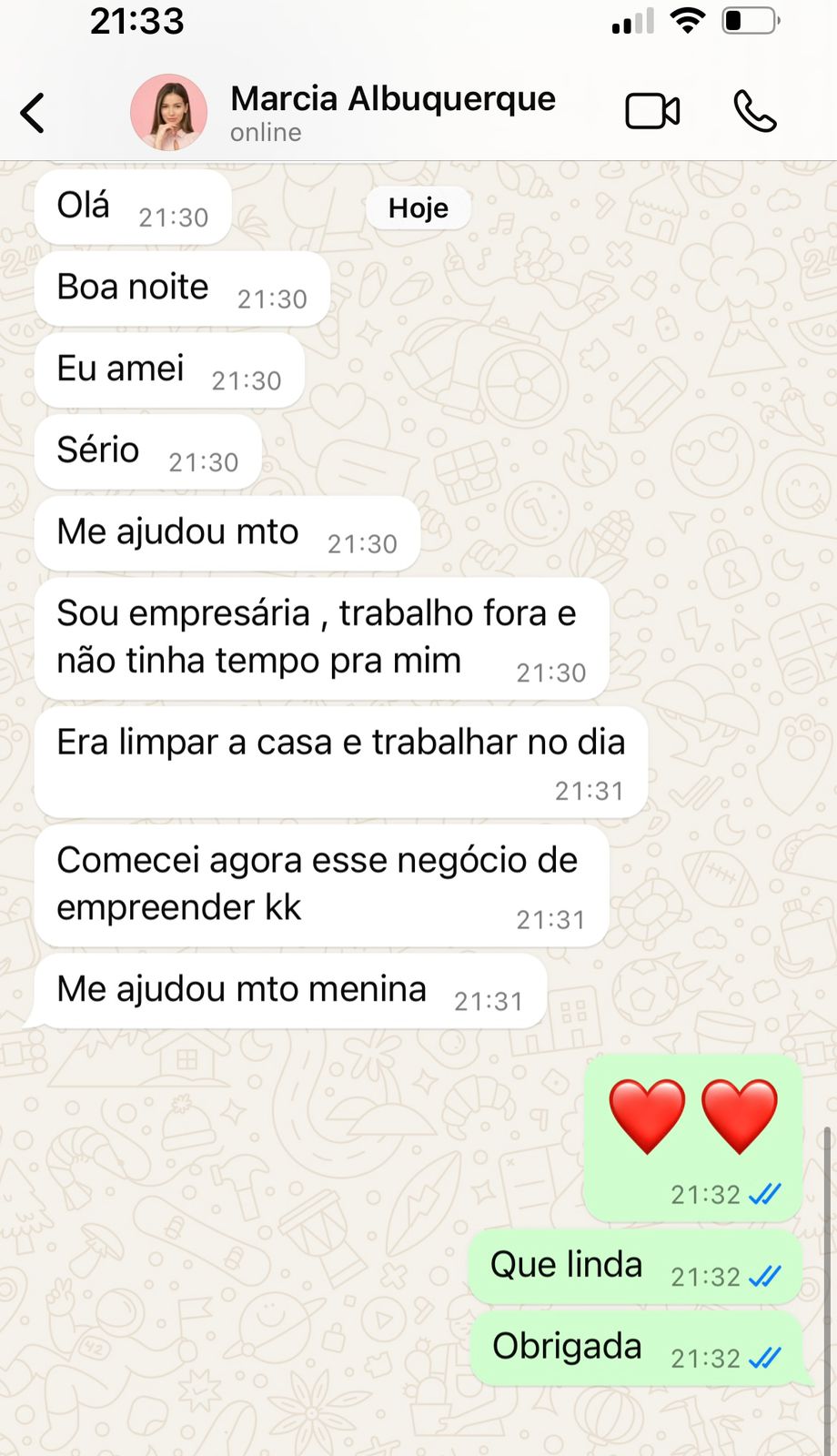Start a voice call with Marcia
Image resolution: width=837 pixels, height=1456 pixels.
pyautogui.click(x=755, y=112)
